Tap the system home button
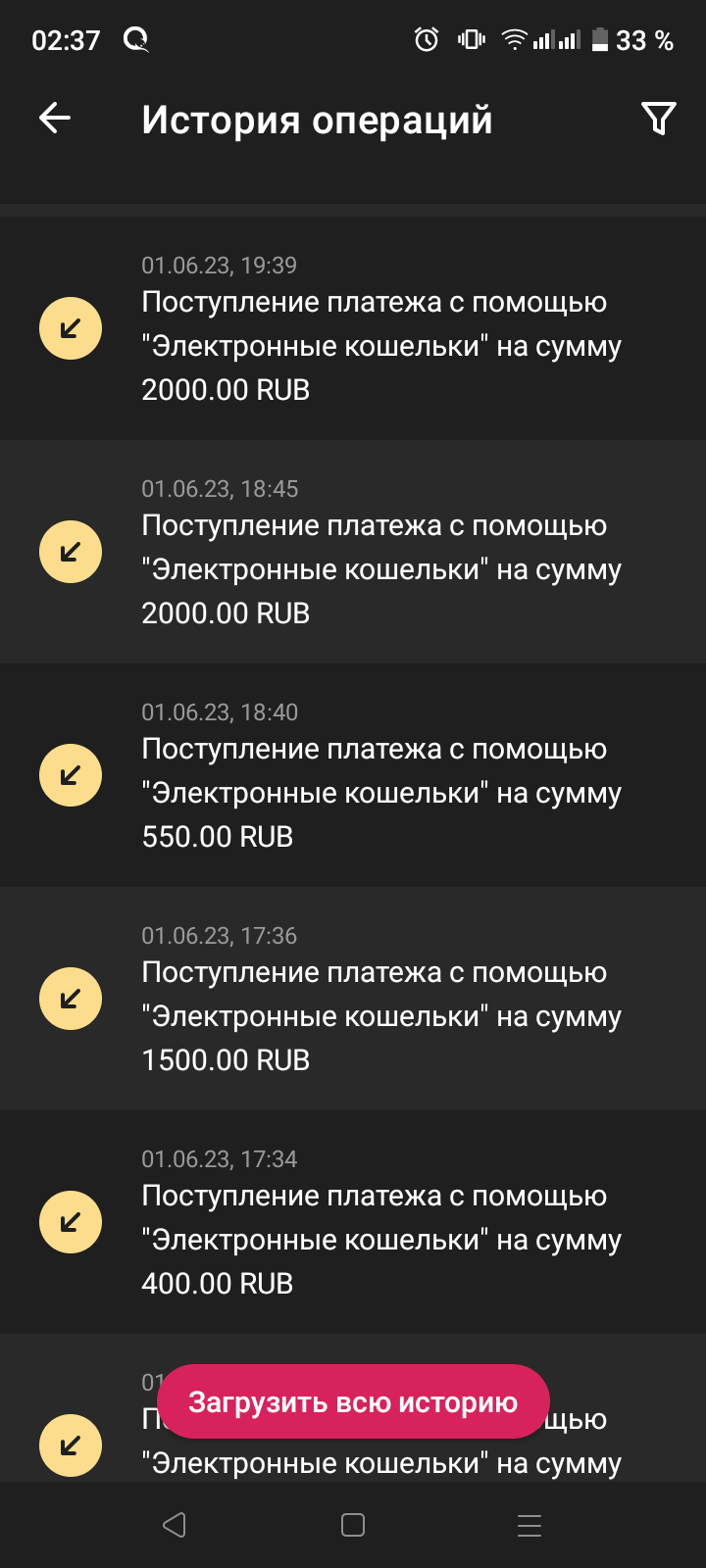This screenshot has width=706, height=1568. click(x=353, y=1525)
